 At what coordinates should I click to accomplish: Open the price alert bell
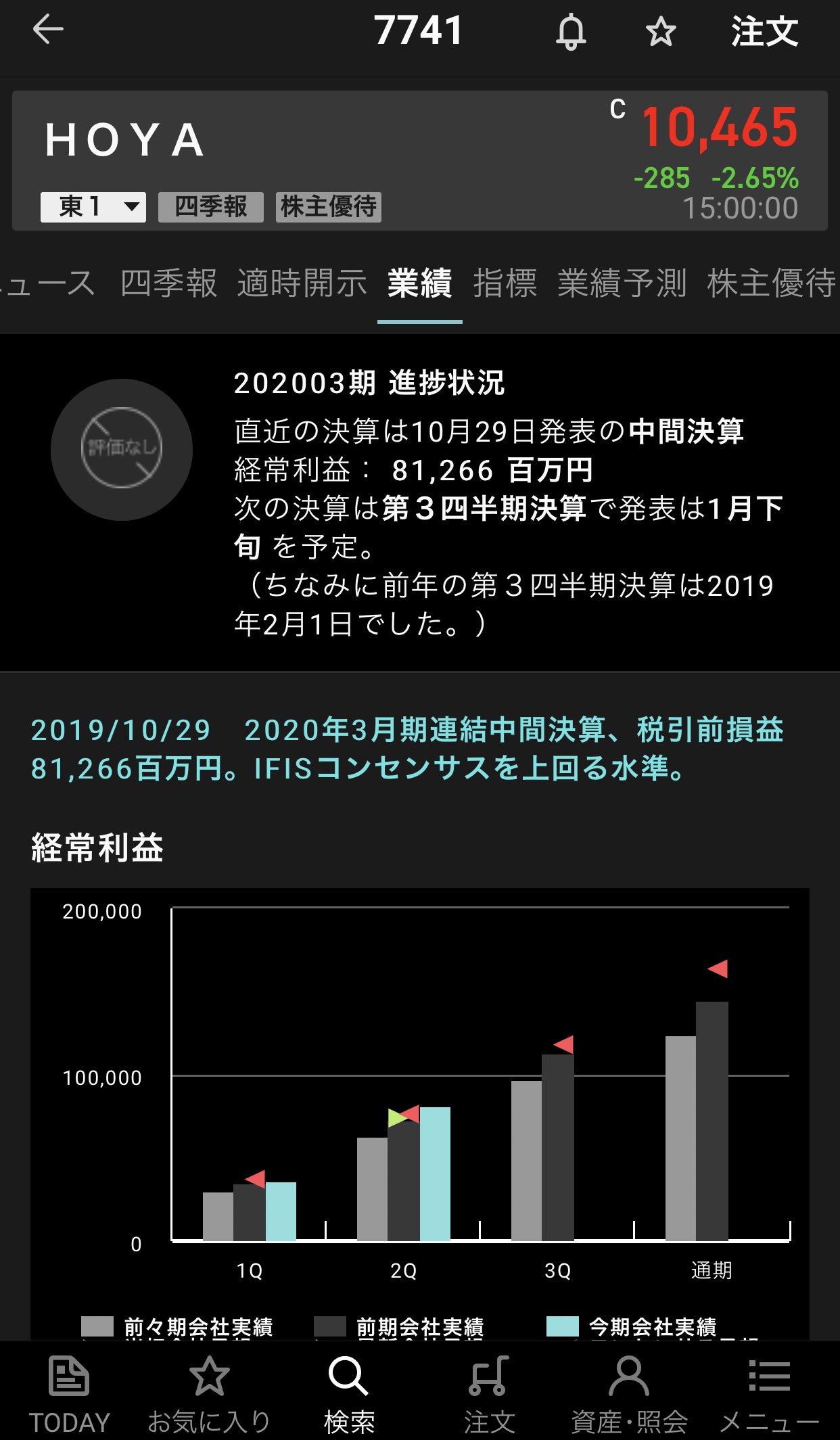pyautogui.click(x=571, y=32)
